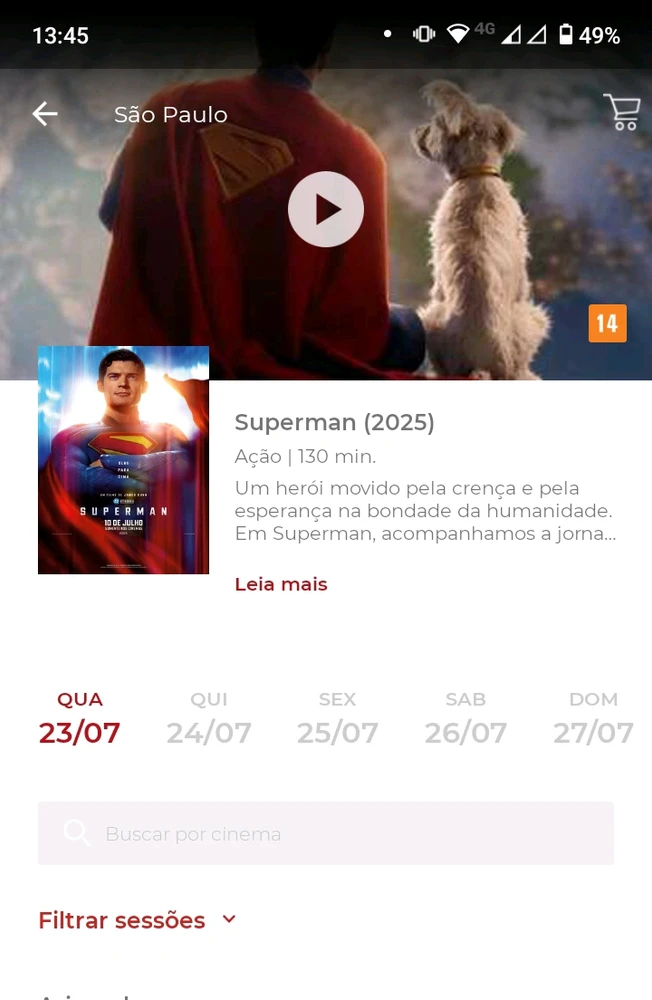Screen dimensions: 652x1000
Task: Choose the SEX 25/07 date
Action: point(337,719)
